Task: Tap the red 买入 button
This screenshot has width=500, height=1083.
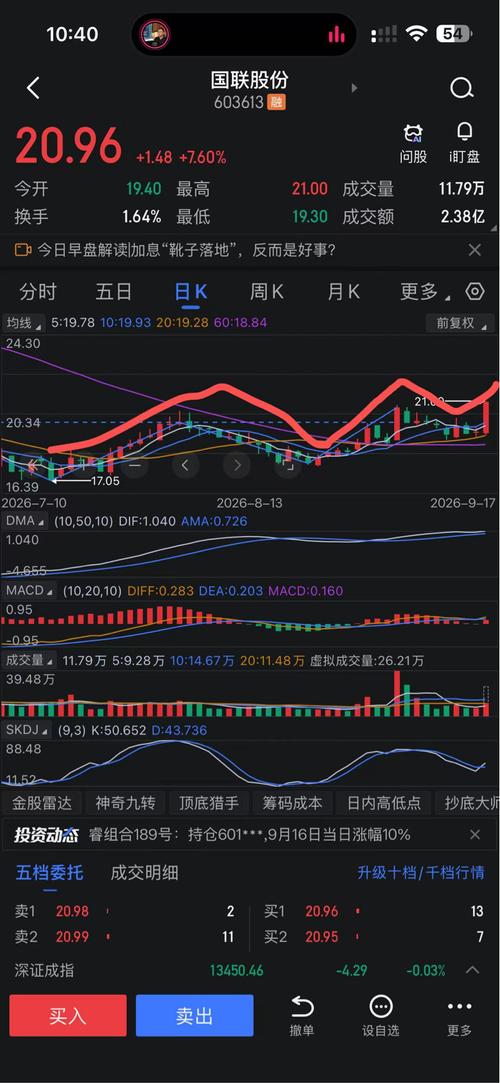Action: (x=68, y=1015)
